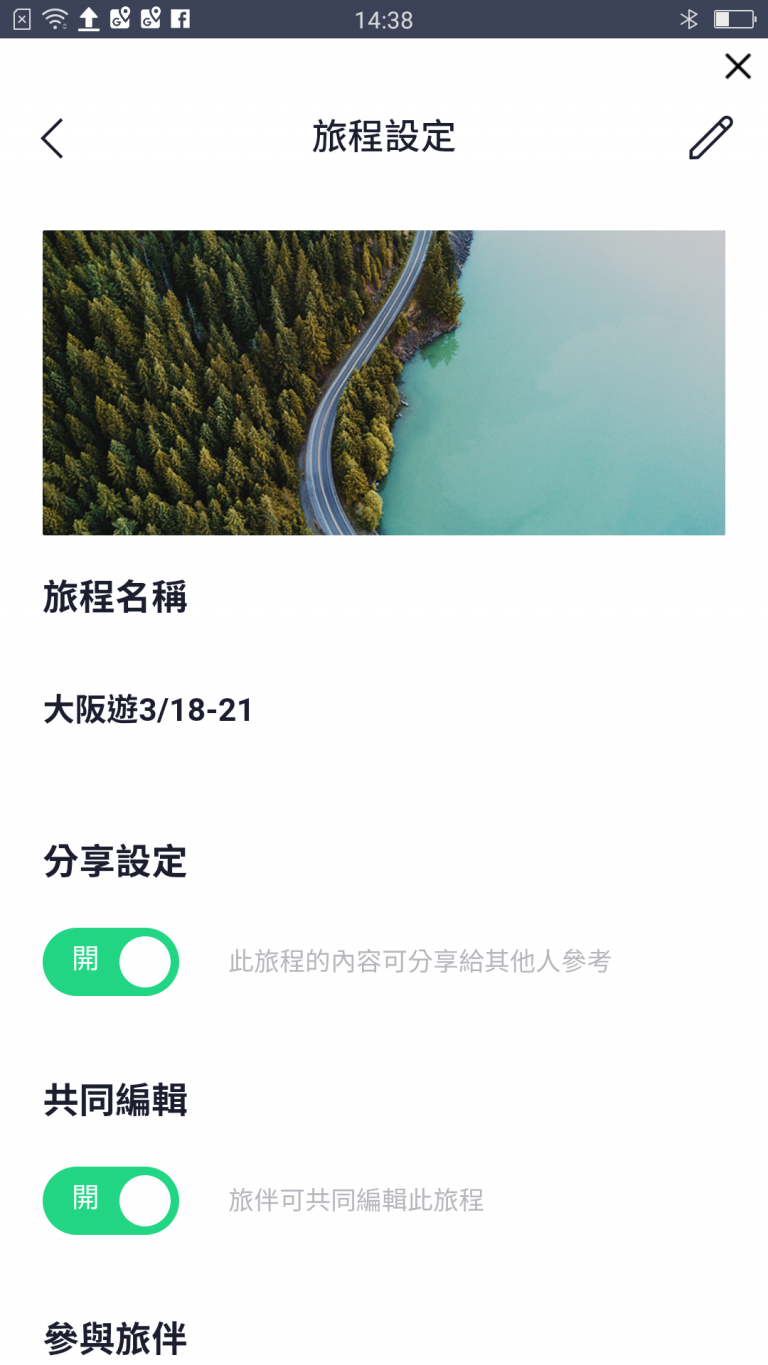The height and width of the screenshot is (1365, 768).
Task: Tap the trip name 大阪遊3/18-21
Action: (x=148, y=711)
